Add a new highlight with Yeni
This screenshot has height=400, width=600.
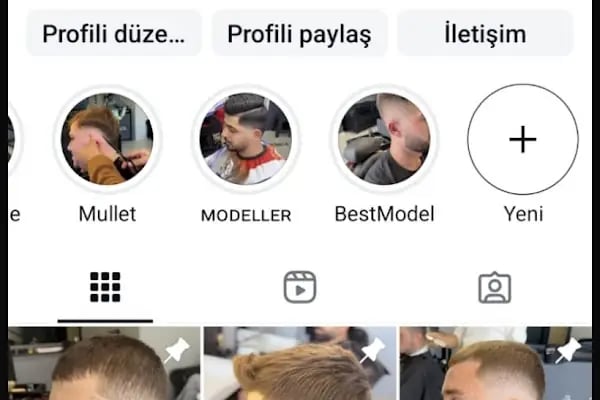[x=522, y=139]
